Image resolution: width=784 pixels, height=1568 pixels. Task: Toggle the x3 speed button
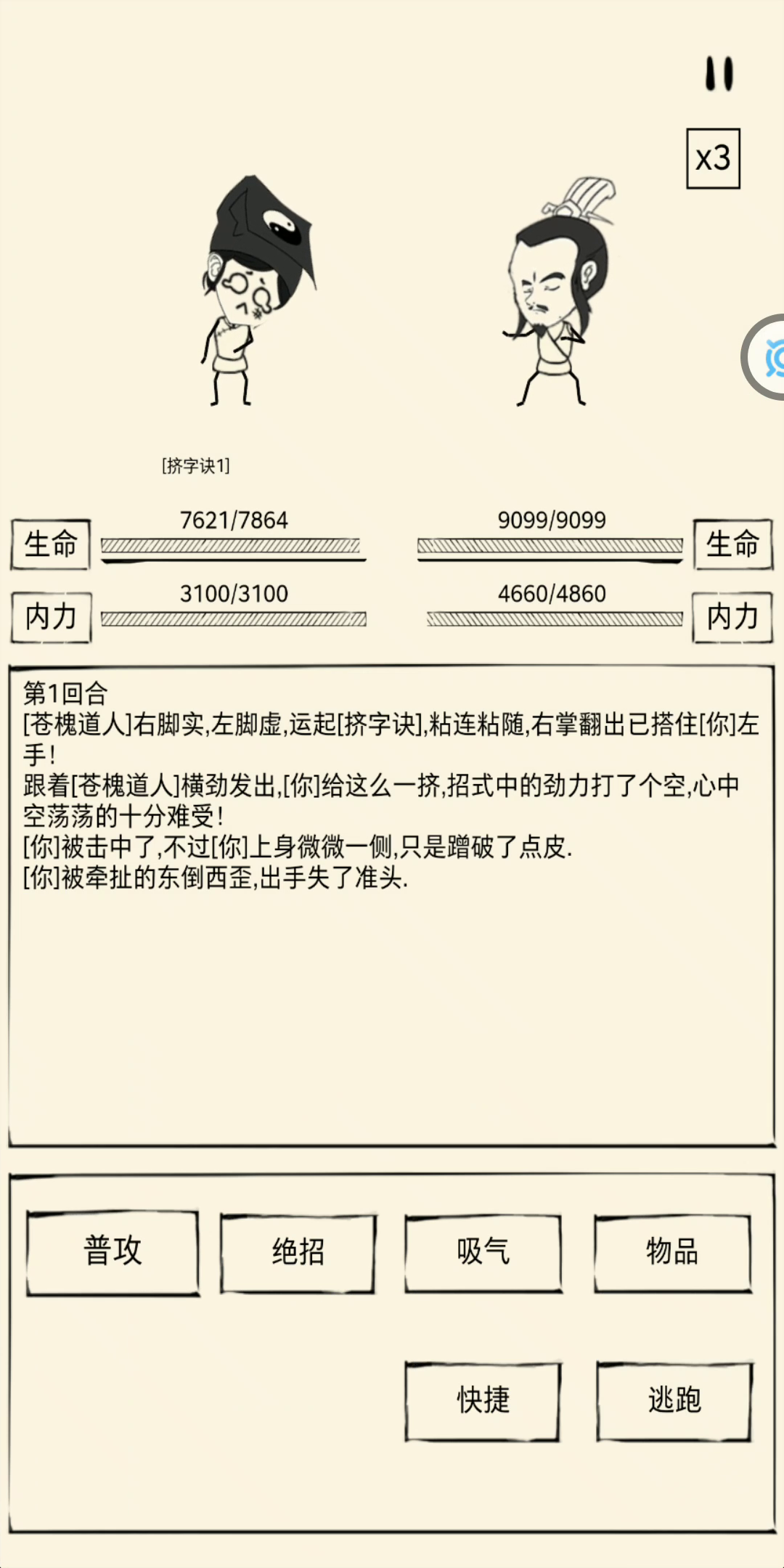pyautogui.click(x=714, y=159)
